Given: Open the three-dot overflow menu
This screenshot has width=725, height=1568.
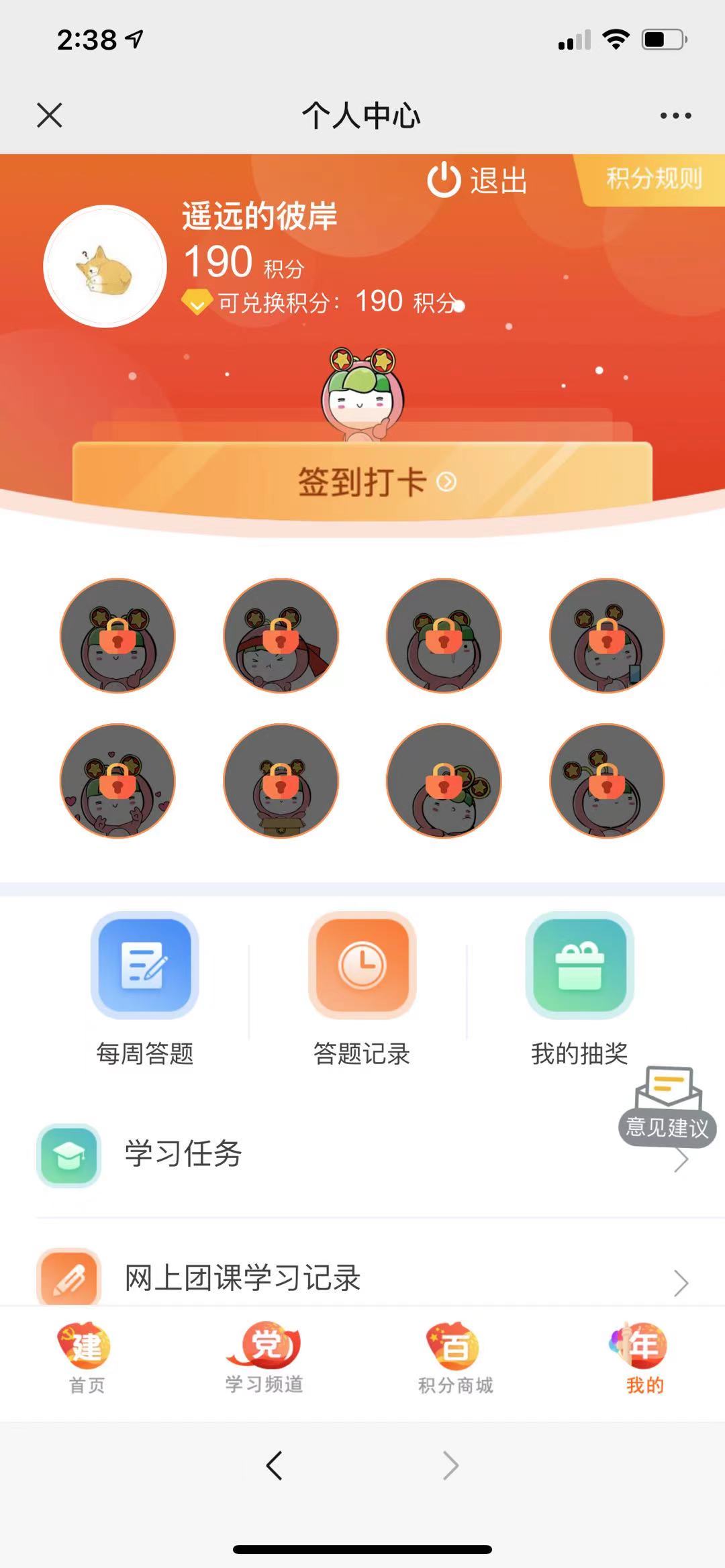Looking at the screenshot, I should (675, 115).
